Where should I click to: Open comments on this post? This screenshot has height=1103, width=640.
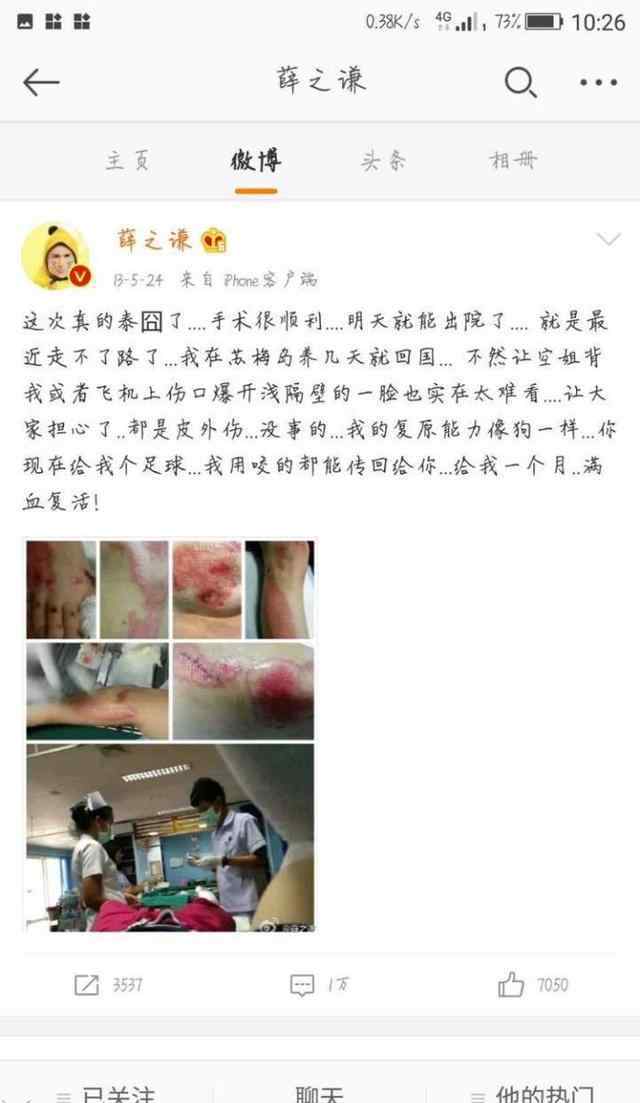tap(320, 985)
